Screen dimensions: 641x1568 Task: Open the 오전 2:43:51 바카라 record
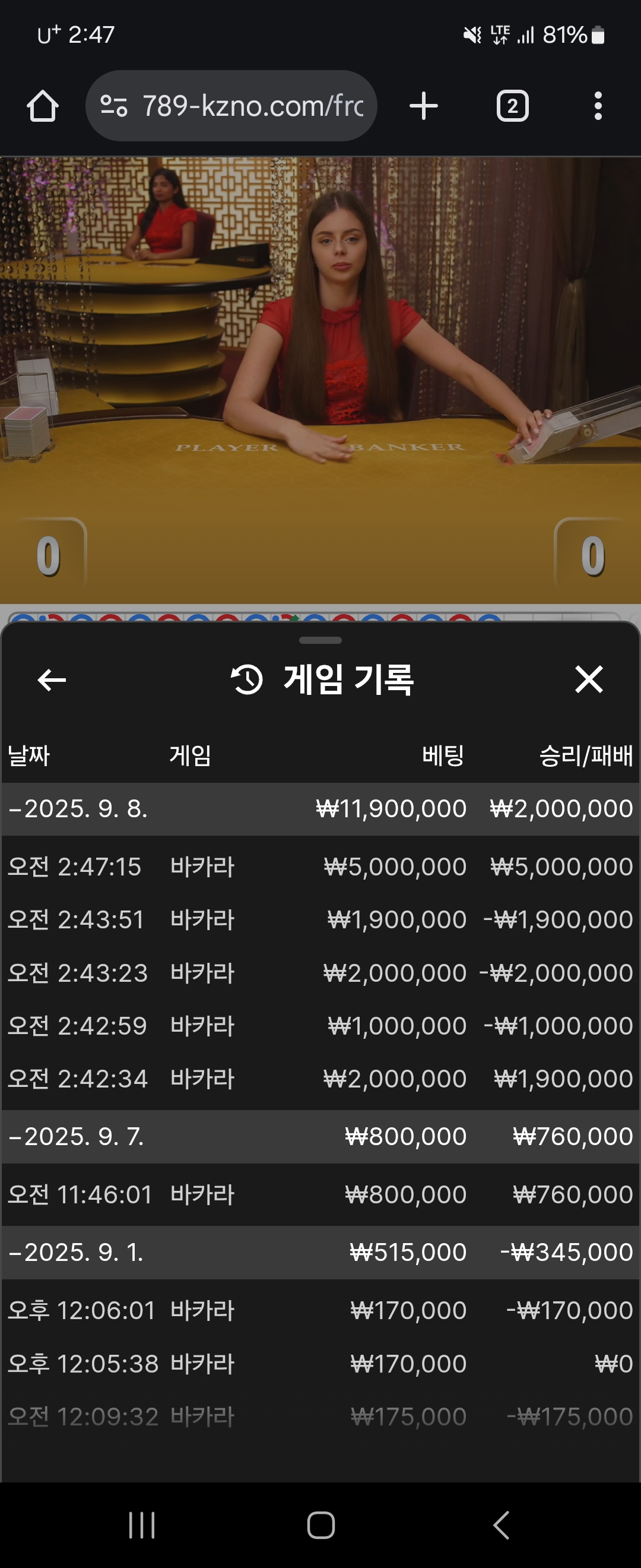[320, 919]
